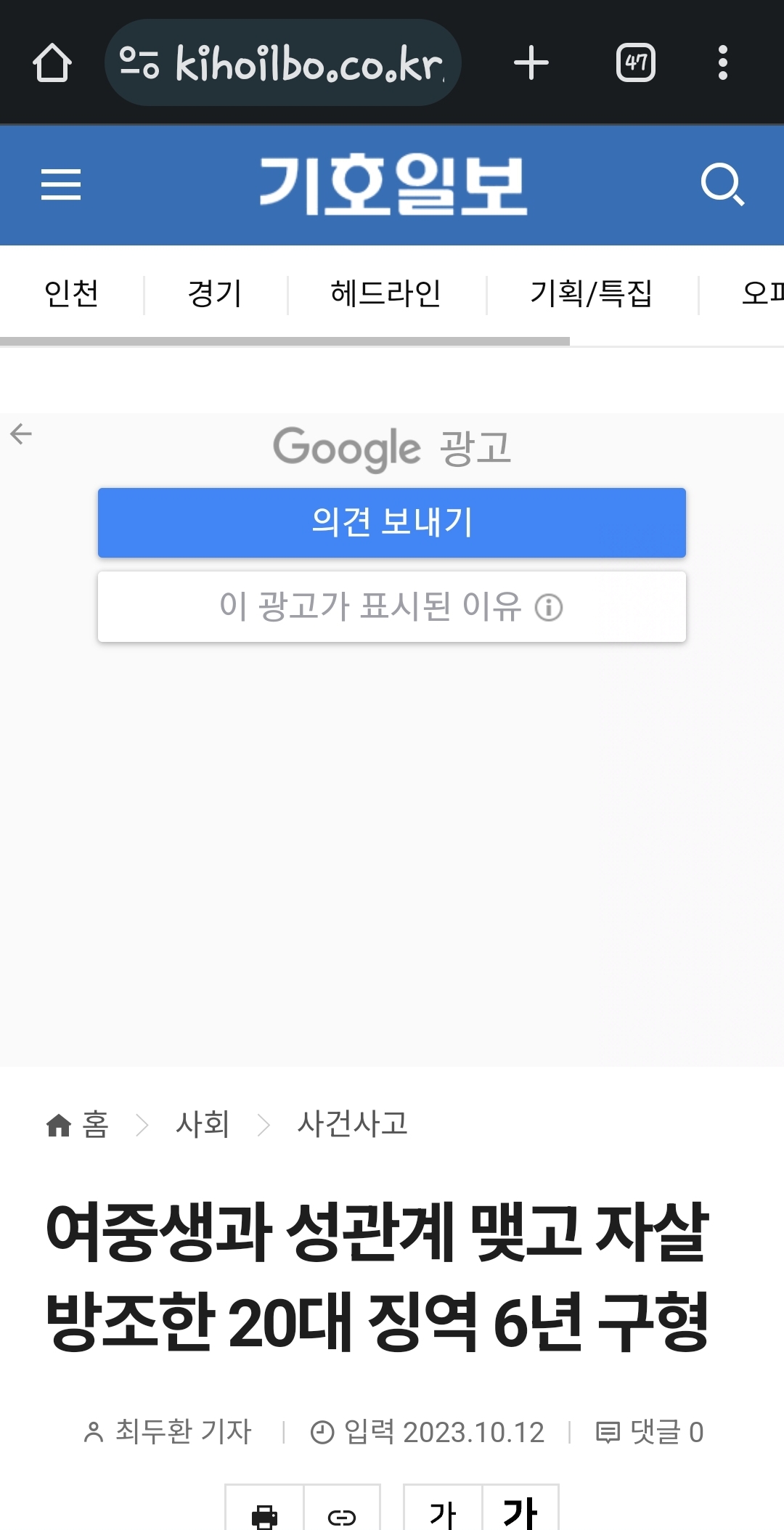Go to the browser home page
Screen dimensions: 784x1530
point(52,62)
